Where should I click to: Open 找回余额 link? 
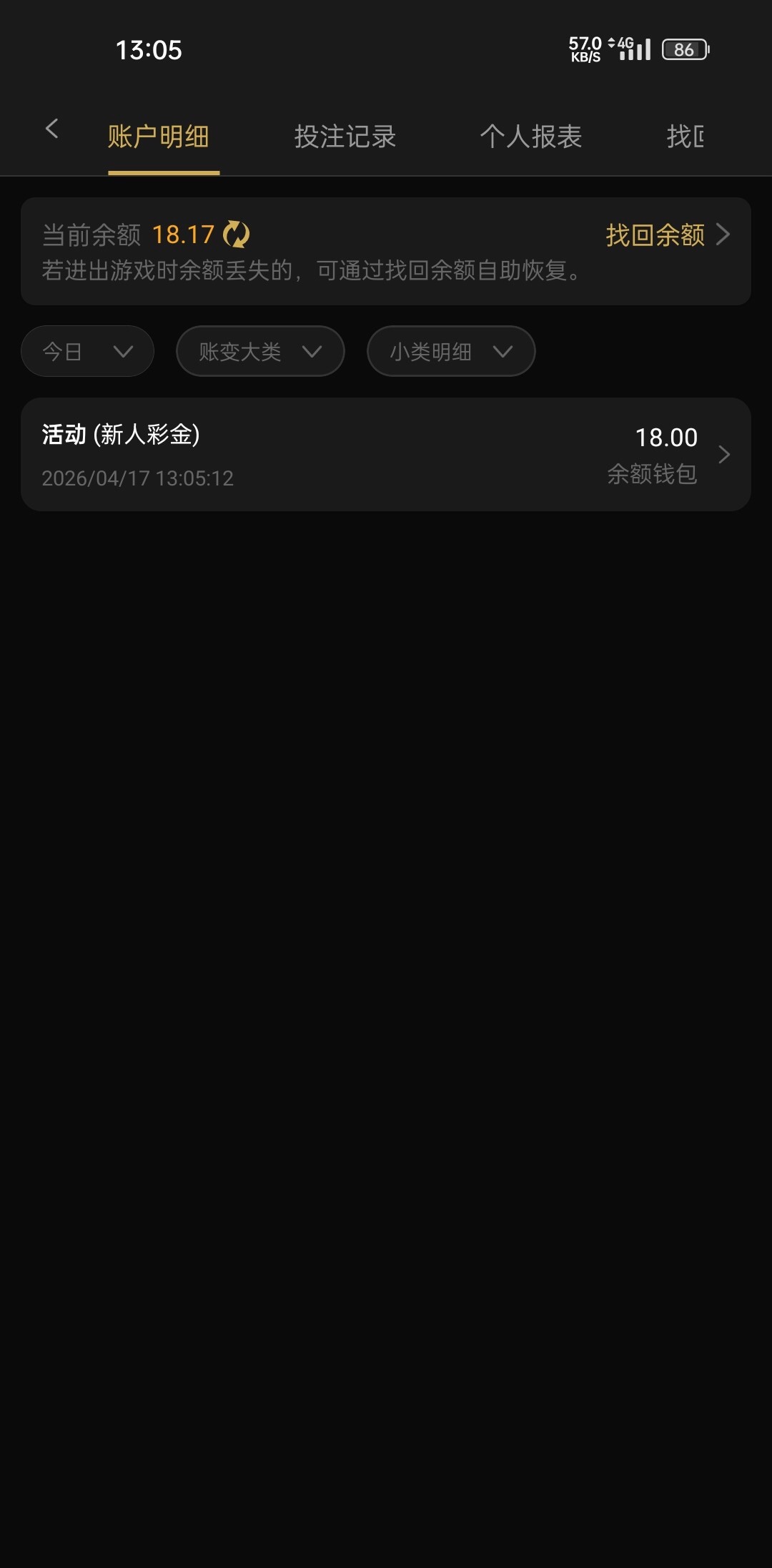pyautogui.click(x=666, y=235)
